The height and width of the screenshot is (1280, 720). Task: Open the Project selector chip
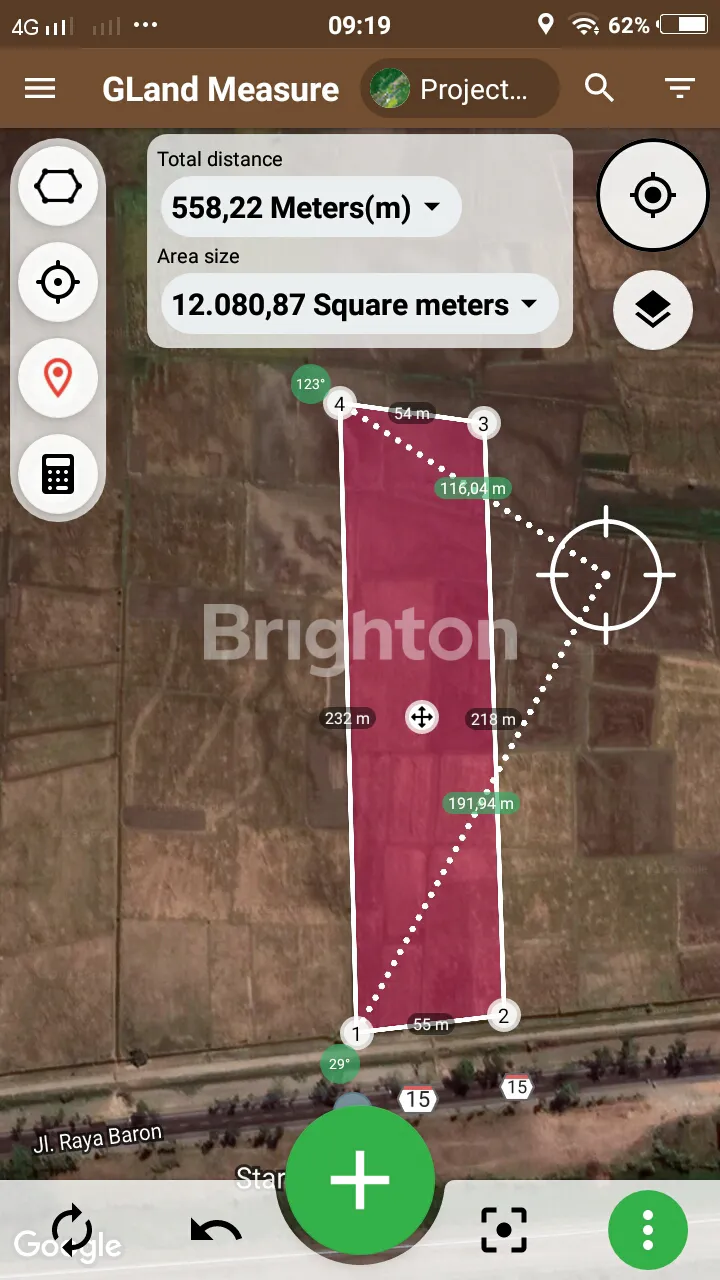(459, 89)
